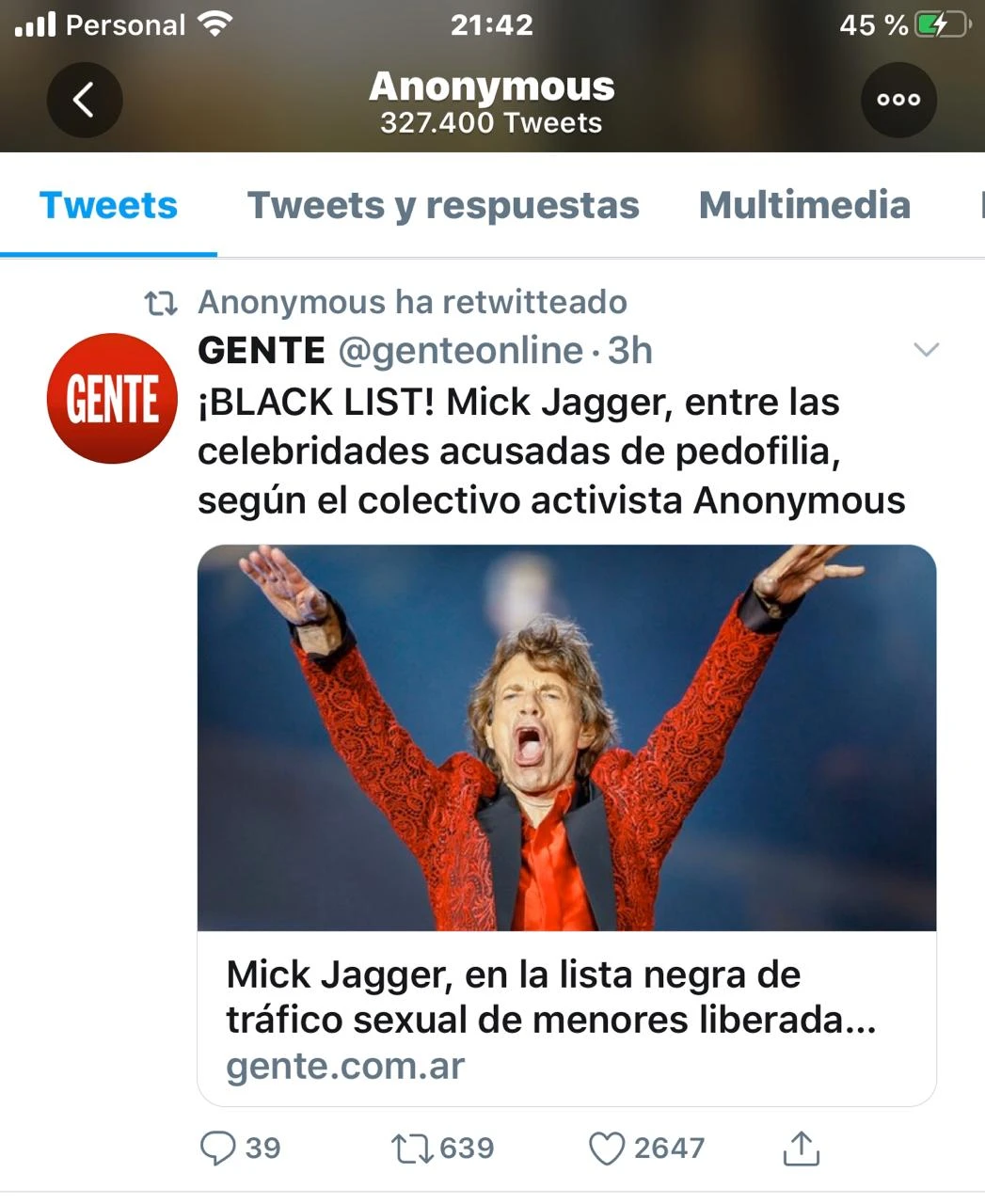Screen dimensions: 985x1204
Task: Open the @genteonline account handle
Action: [x=460, y=351]
